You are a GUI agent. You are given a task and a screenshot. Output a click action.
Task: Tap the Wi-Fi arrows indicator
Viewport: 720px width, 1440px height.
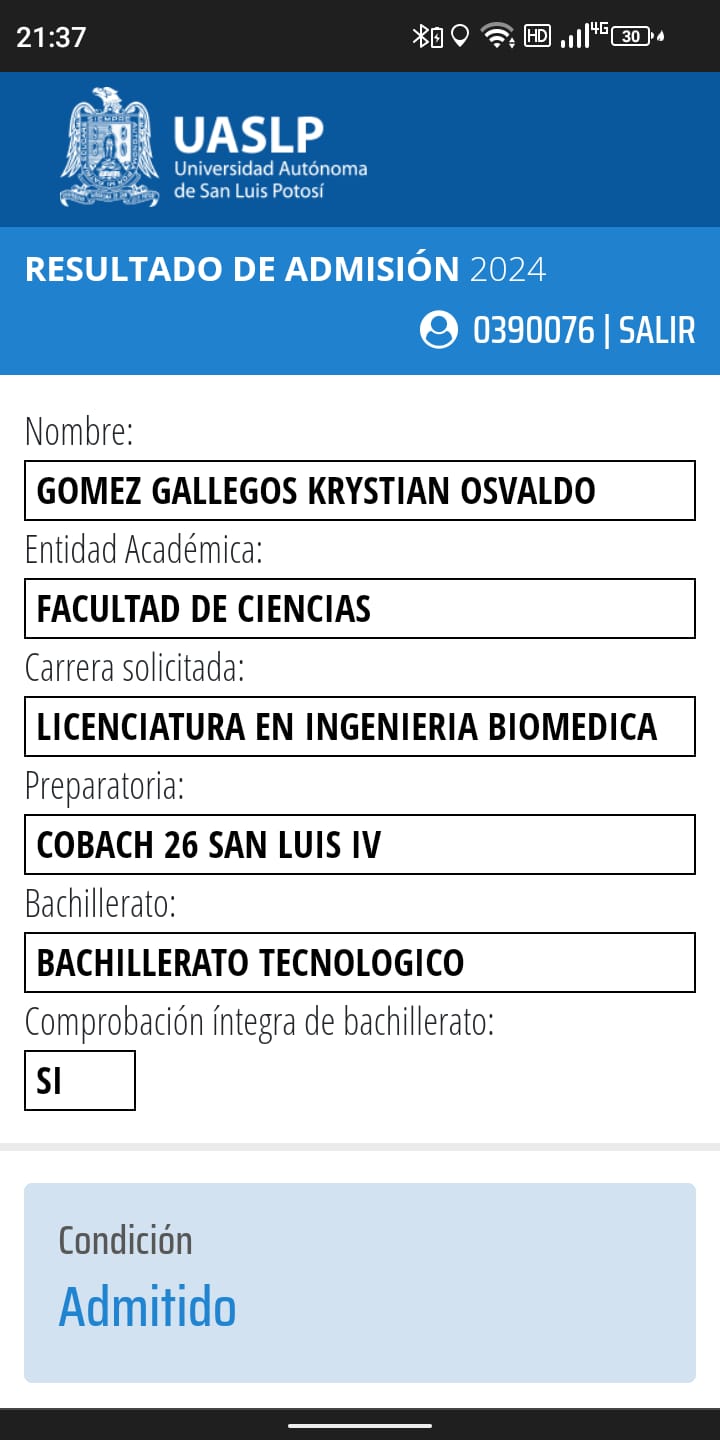pyautogui.click(x=512, y=42)
